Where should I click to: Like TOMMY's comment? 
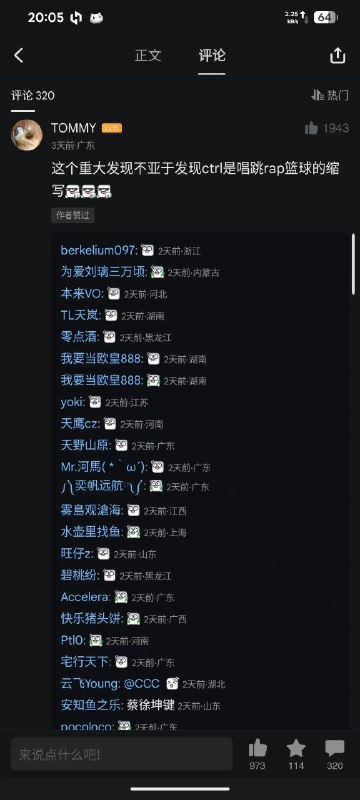pyautogui.click(x=312, y=128)
